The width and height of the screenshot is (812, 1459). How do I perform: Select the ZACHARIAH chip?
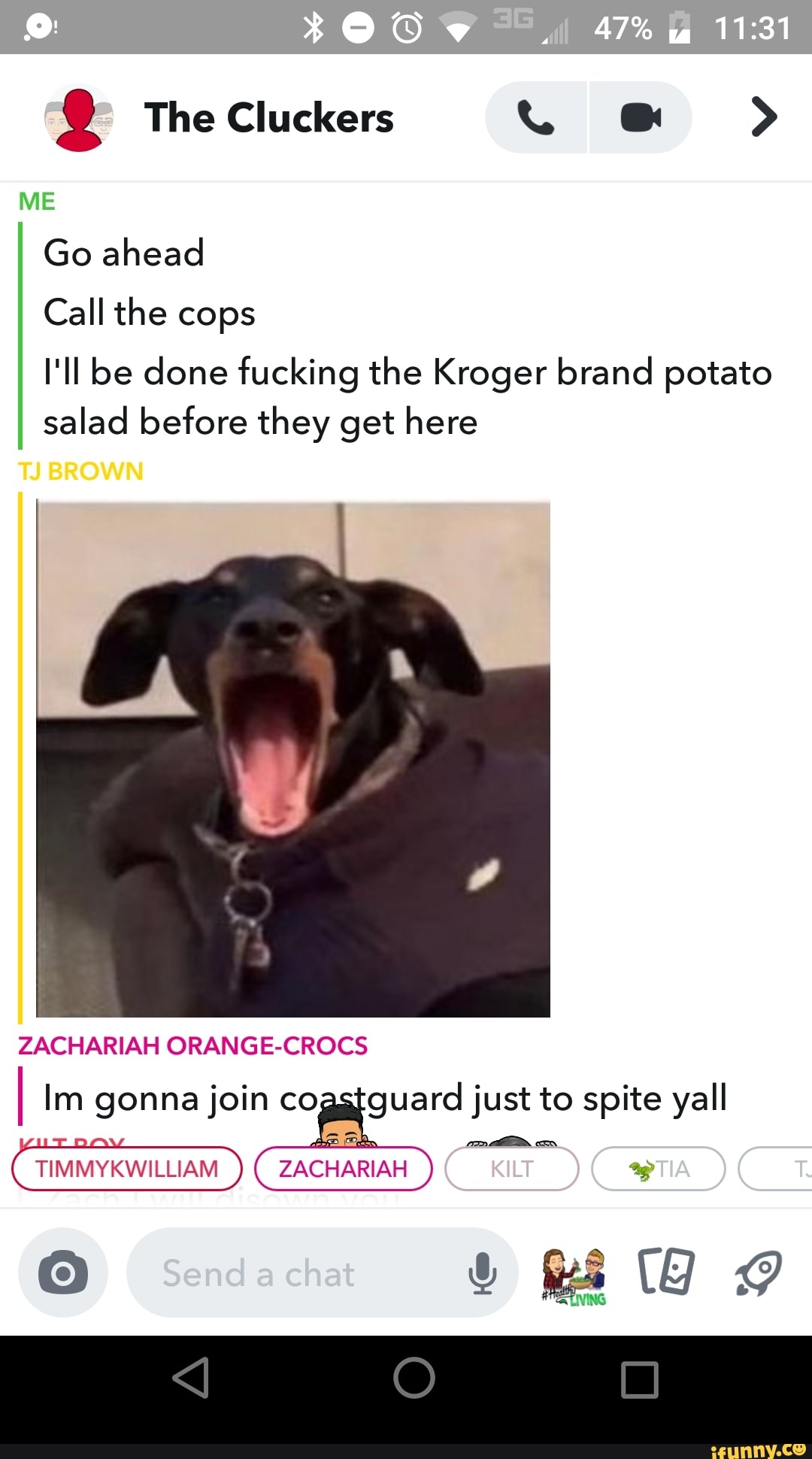pyautogui.click(x=344, y=1168)
